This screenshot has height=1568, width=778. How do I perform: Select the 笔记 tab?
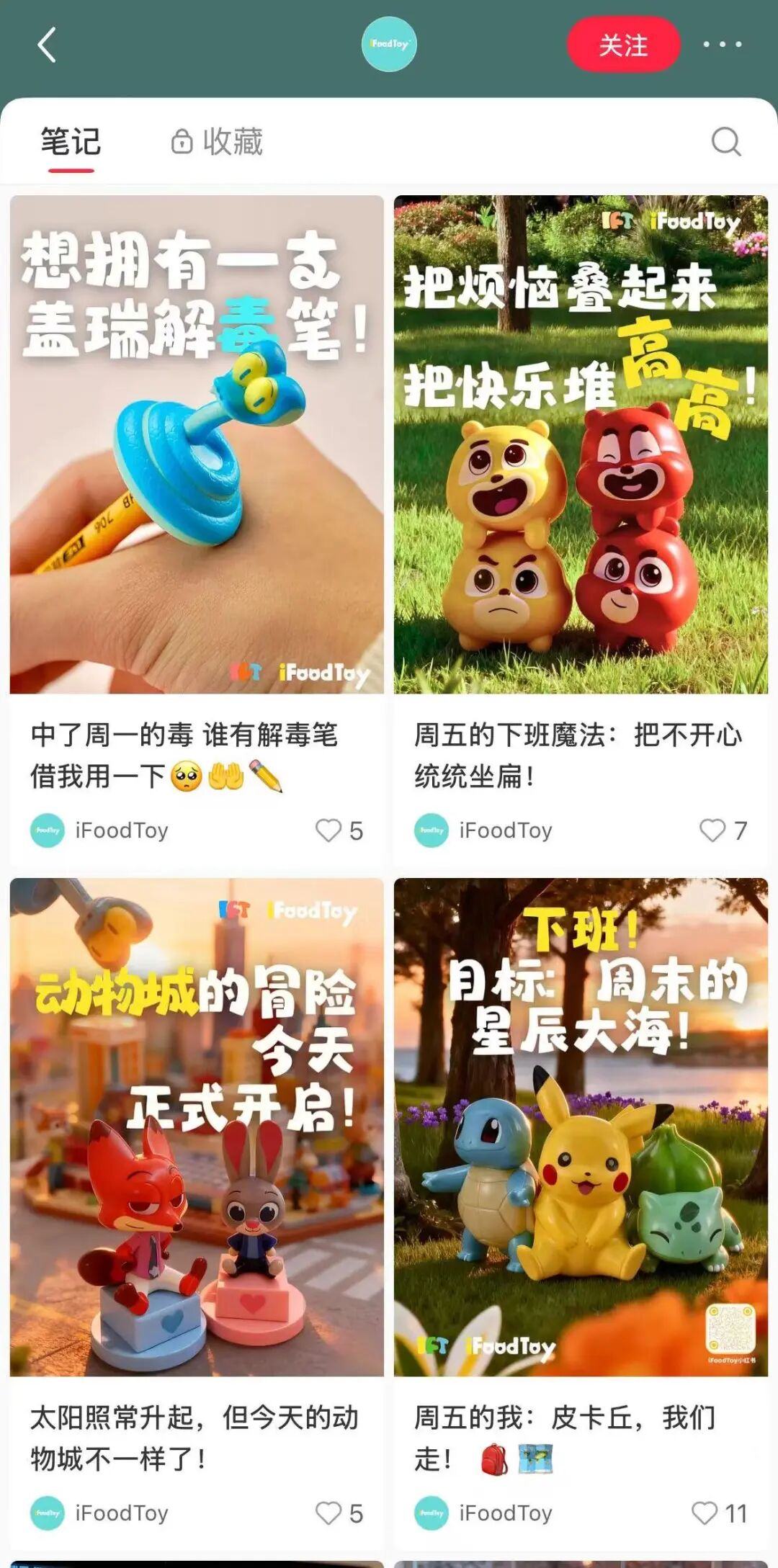pyautogui.click(x=70, y=142)
